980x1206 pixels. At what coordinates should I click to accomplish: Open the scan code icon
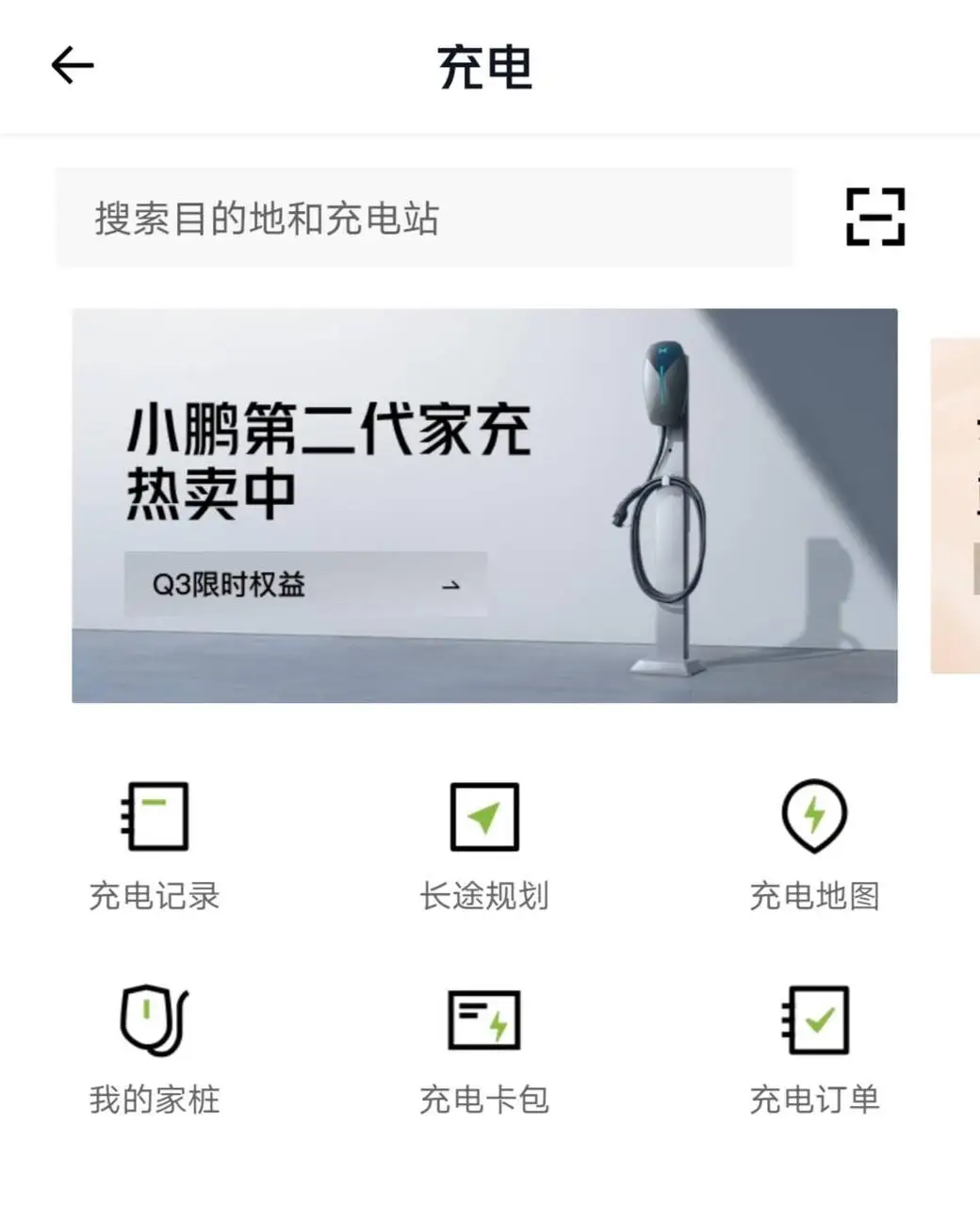pyautogui.click(x=875, y=217)
